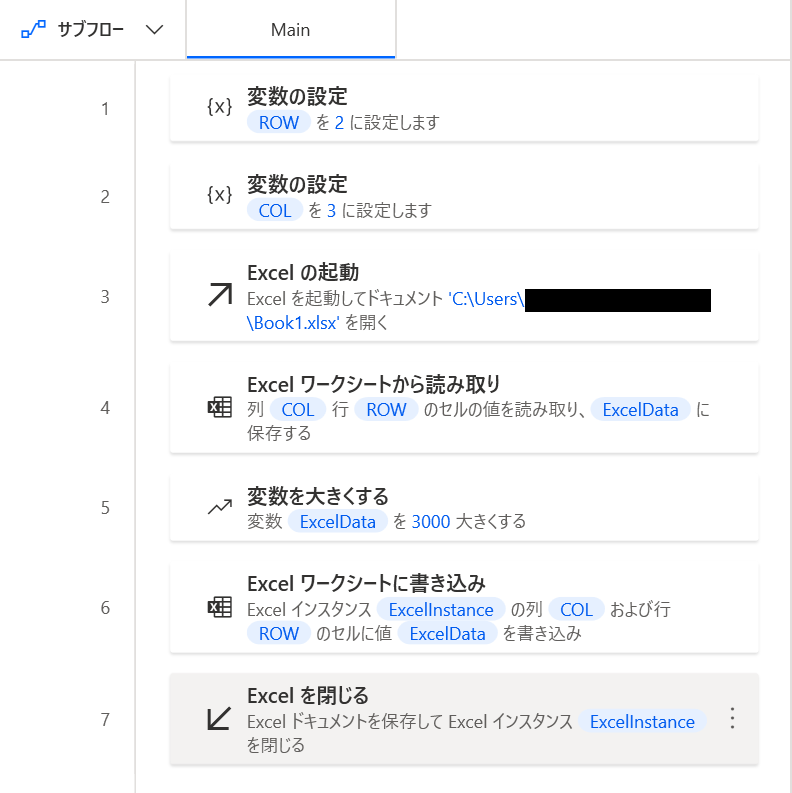Open the three-dot menu on the Excel を閉じる action

coord(732,718)
